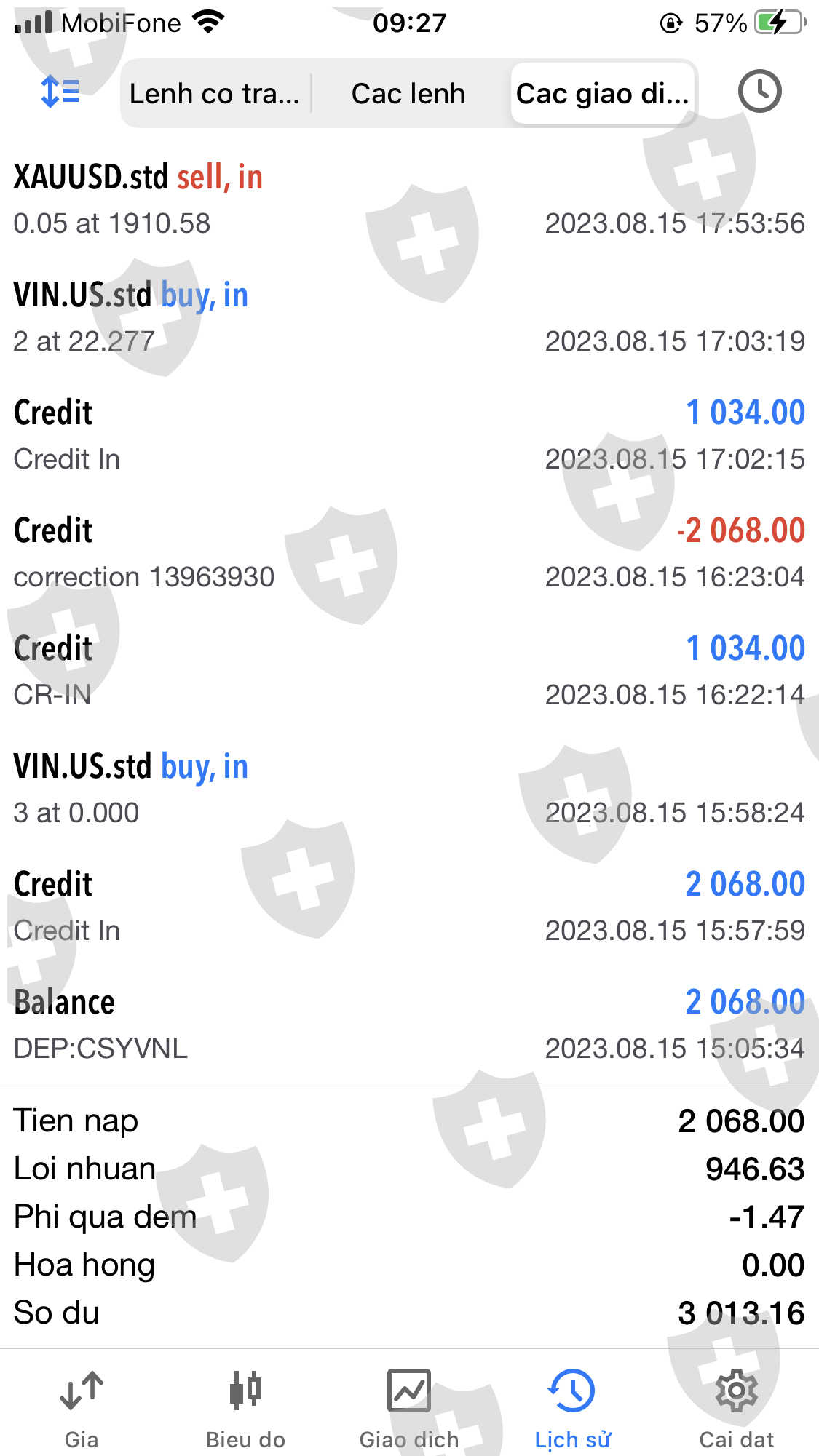Select the Cac lenh segment

[408, 94]
